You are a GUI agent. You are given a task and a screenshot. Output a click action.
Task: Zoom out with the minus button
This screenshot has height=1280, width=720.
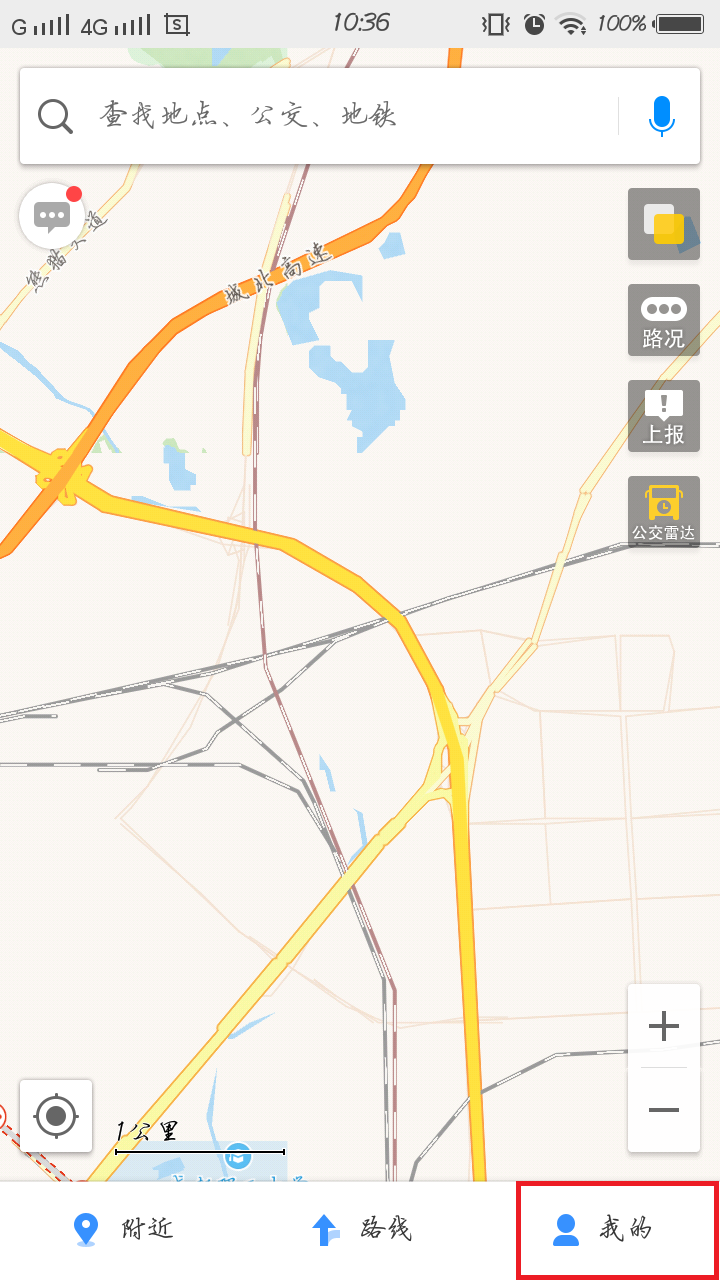664,1110
